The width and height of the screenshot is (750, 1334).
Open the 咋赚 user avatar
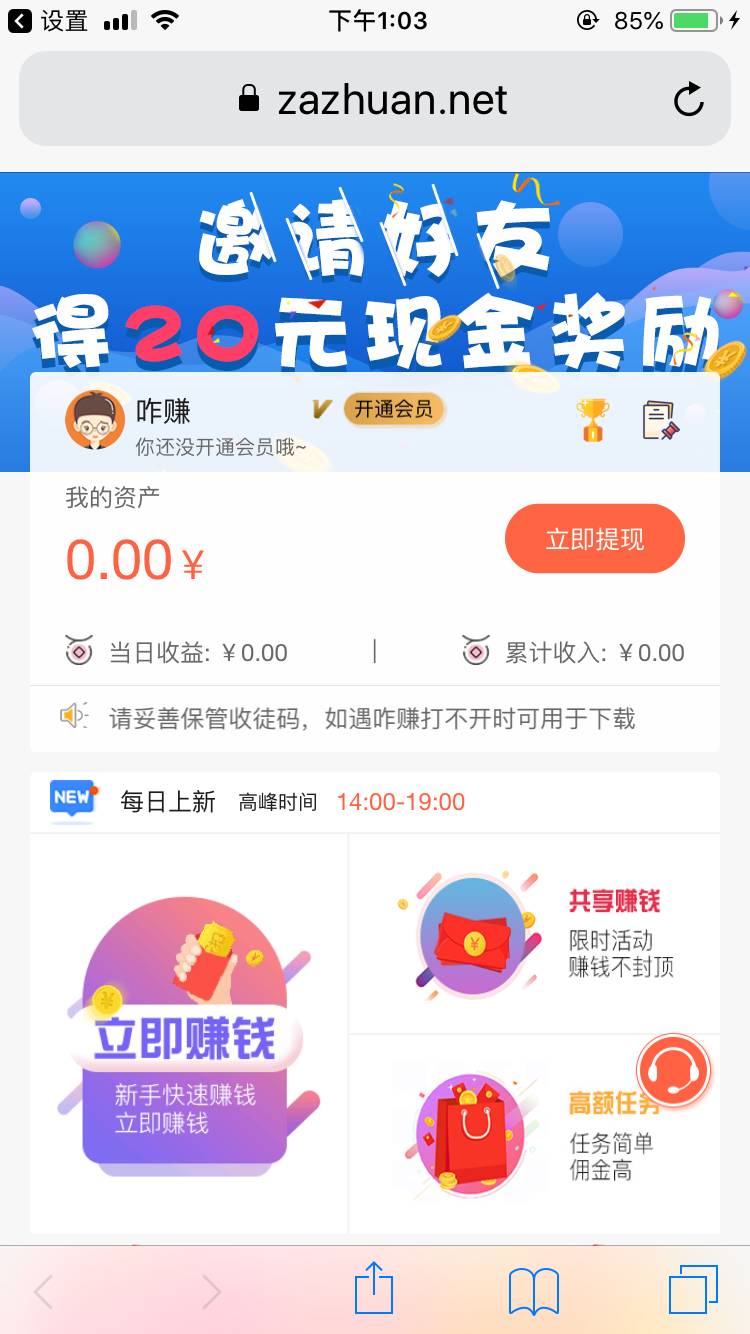pyautogui.click(x=94, y=415)
